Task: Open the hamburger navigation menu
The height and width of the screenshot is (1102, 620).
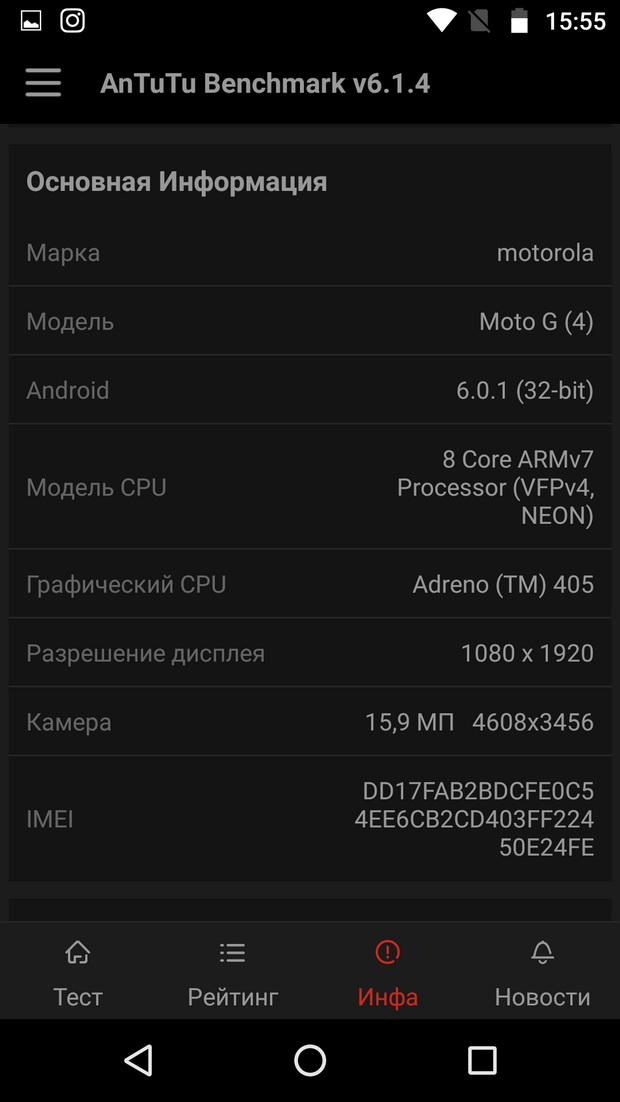Action: point(43,83)
